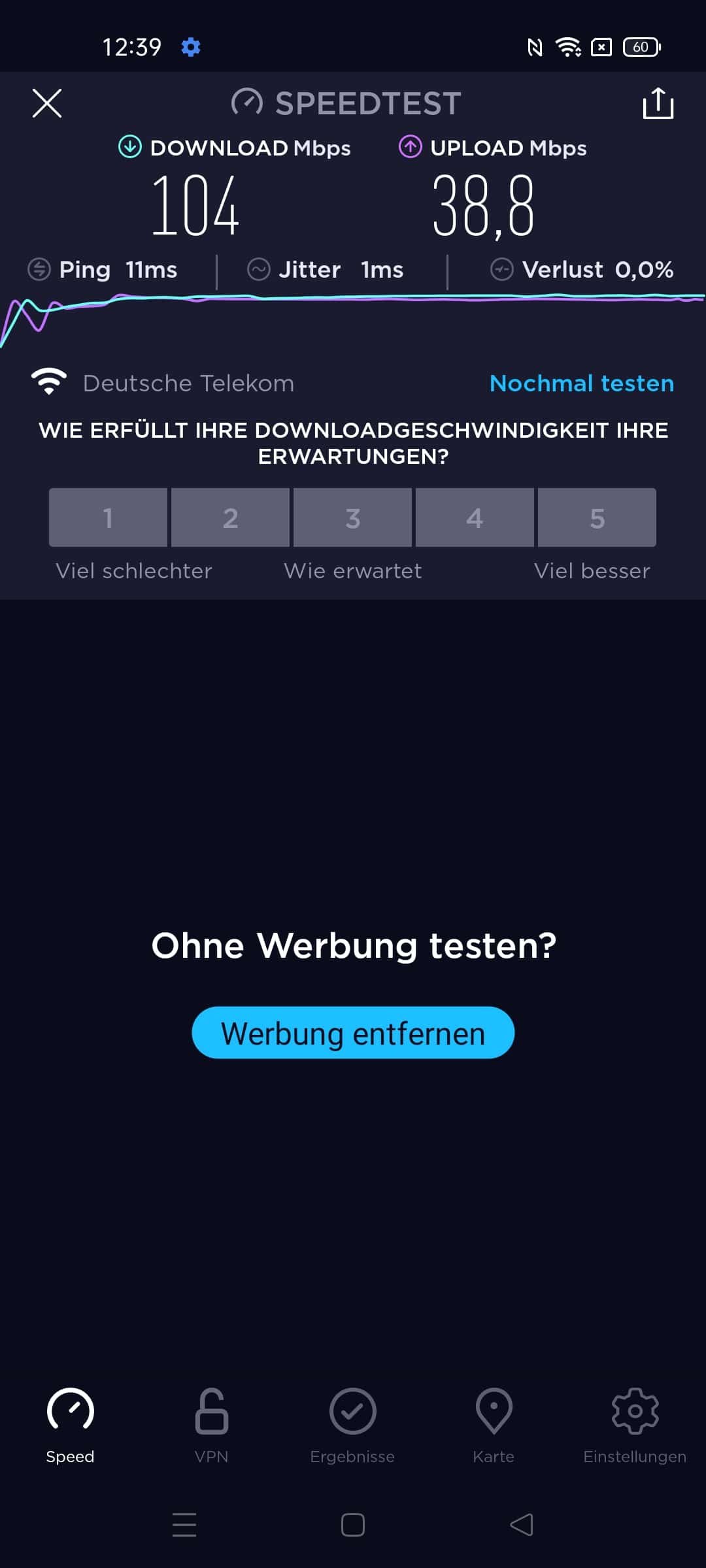
Task: Tap Werbung entfernen button
Action: pos(353,1033)
